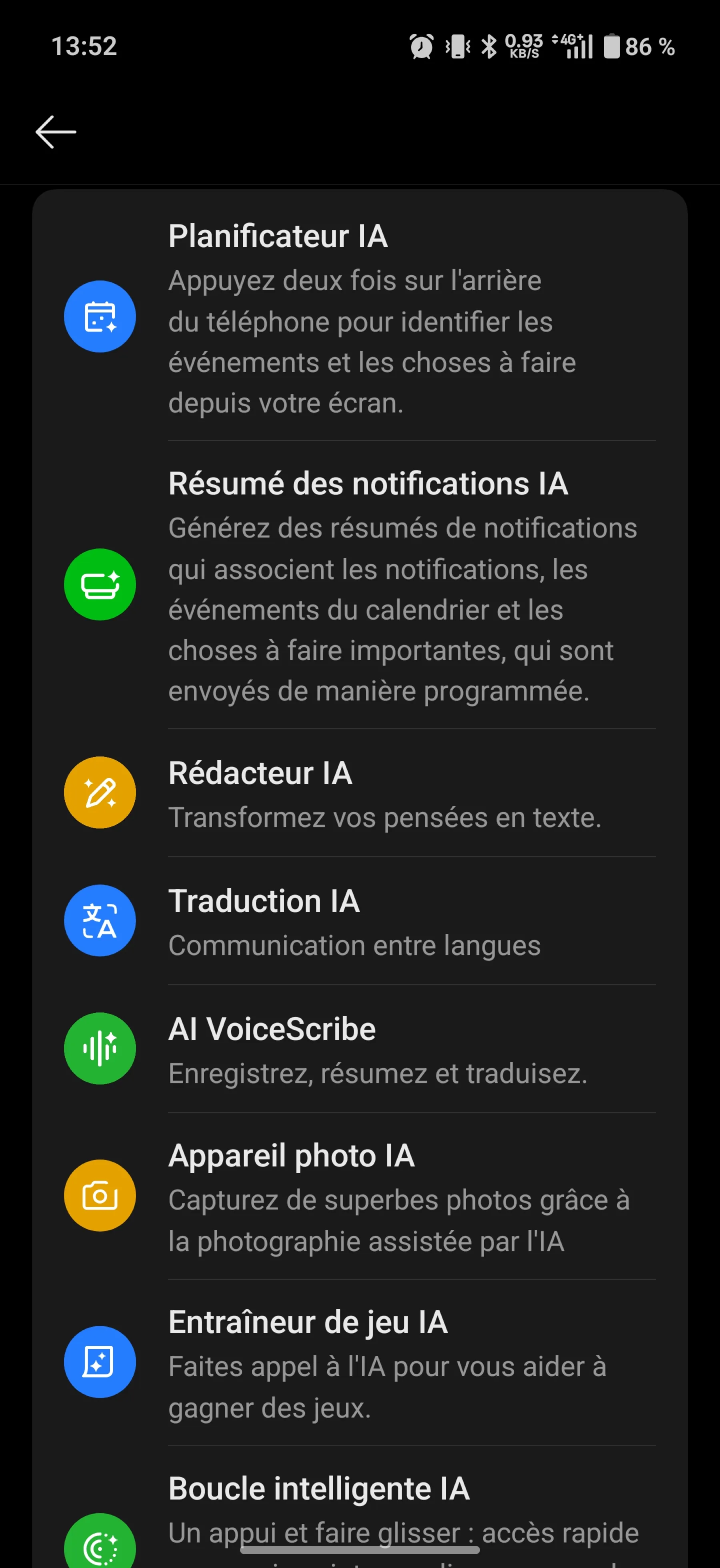Tap the Planificateur IA calendar icon
720x1568 pixels.
click(100, 316)
